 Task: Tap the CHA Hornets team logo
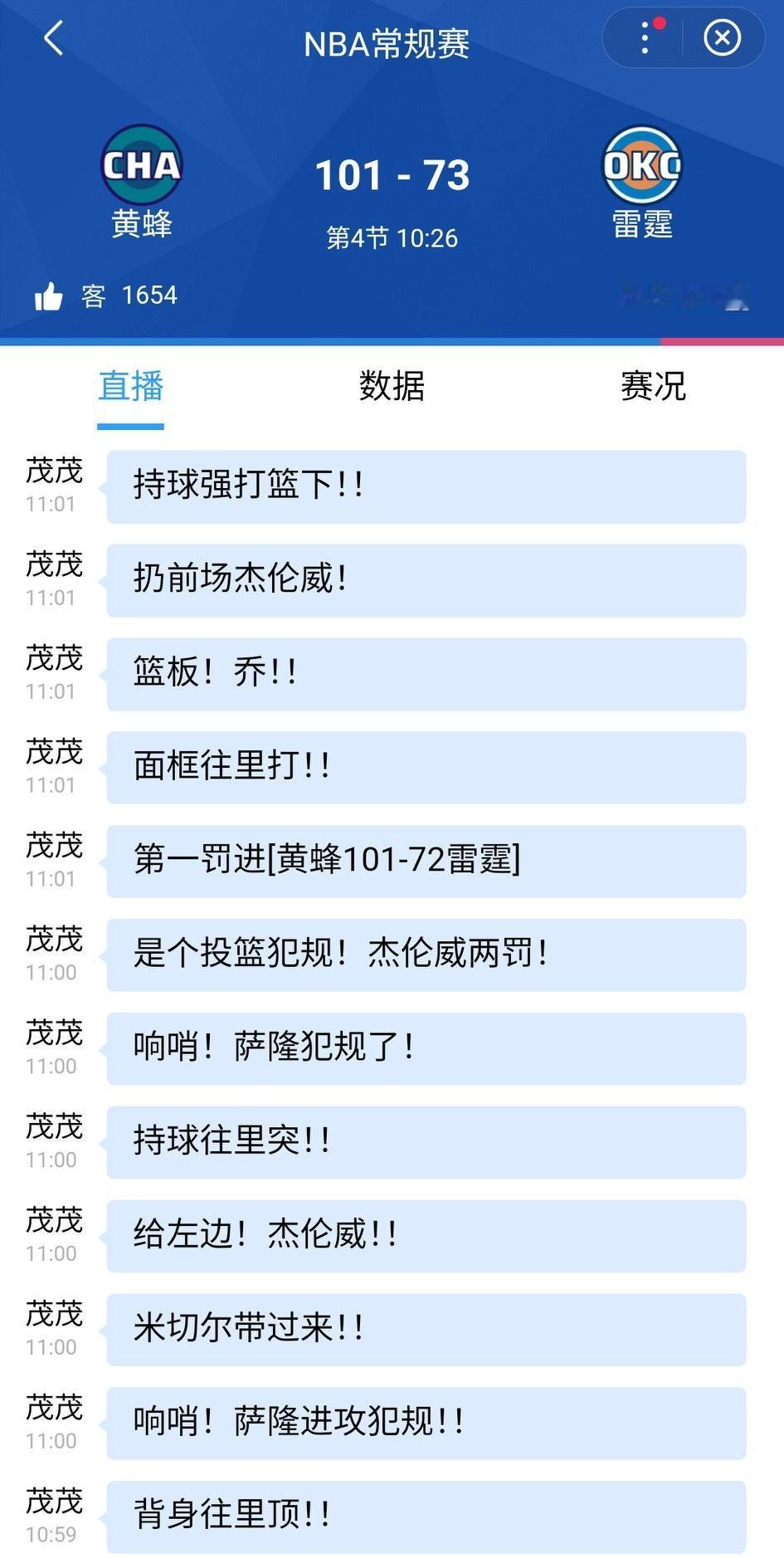[x=141, y=165]
